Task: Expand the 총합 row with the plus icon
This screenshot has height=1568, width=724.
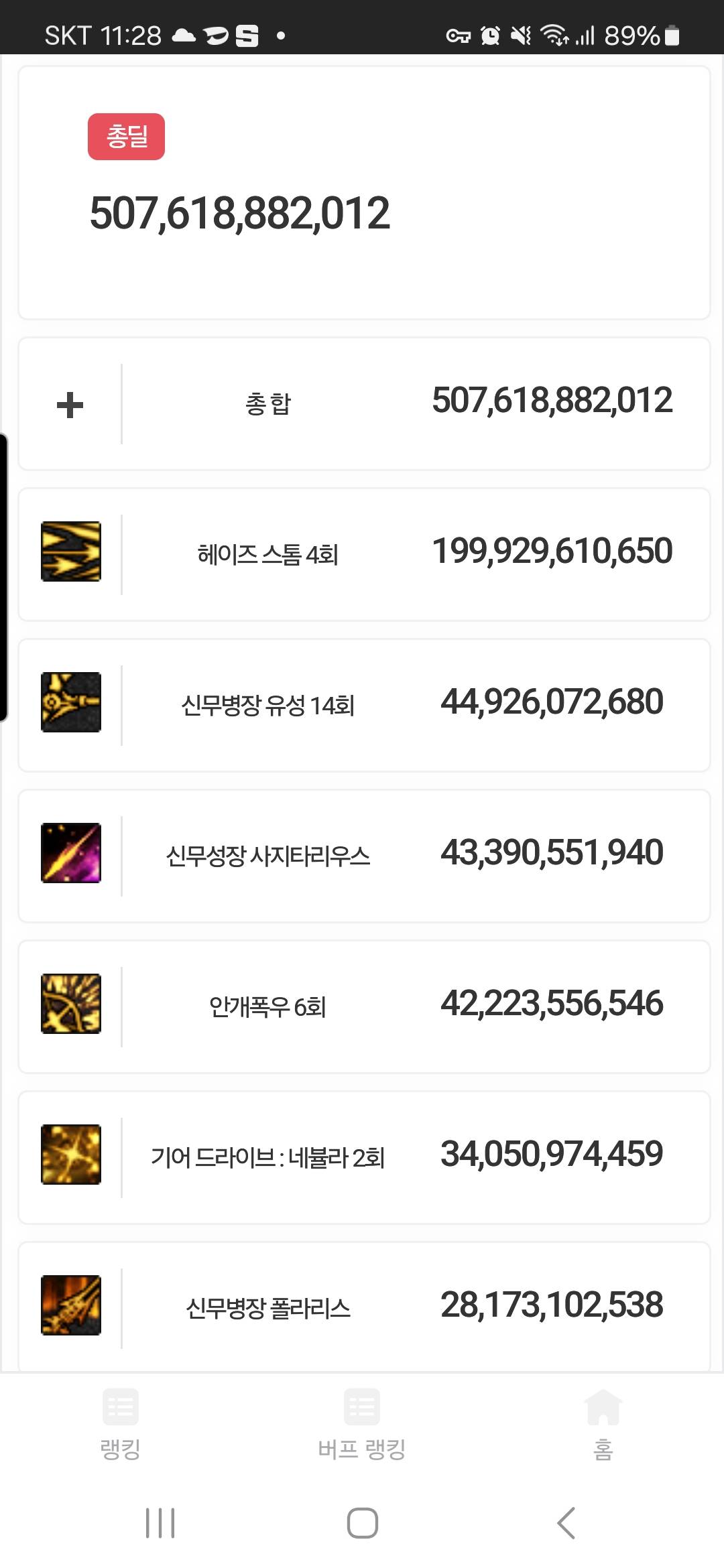Action: click(70, 405)
